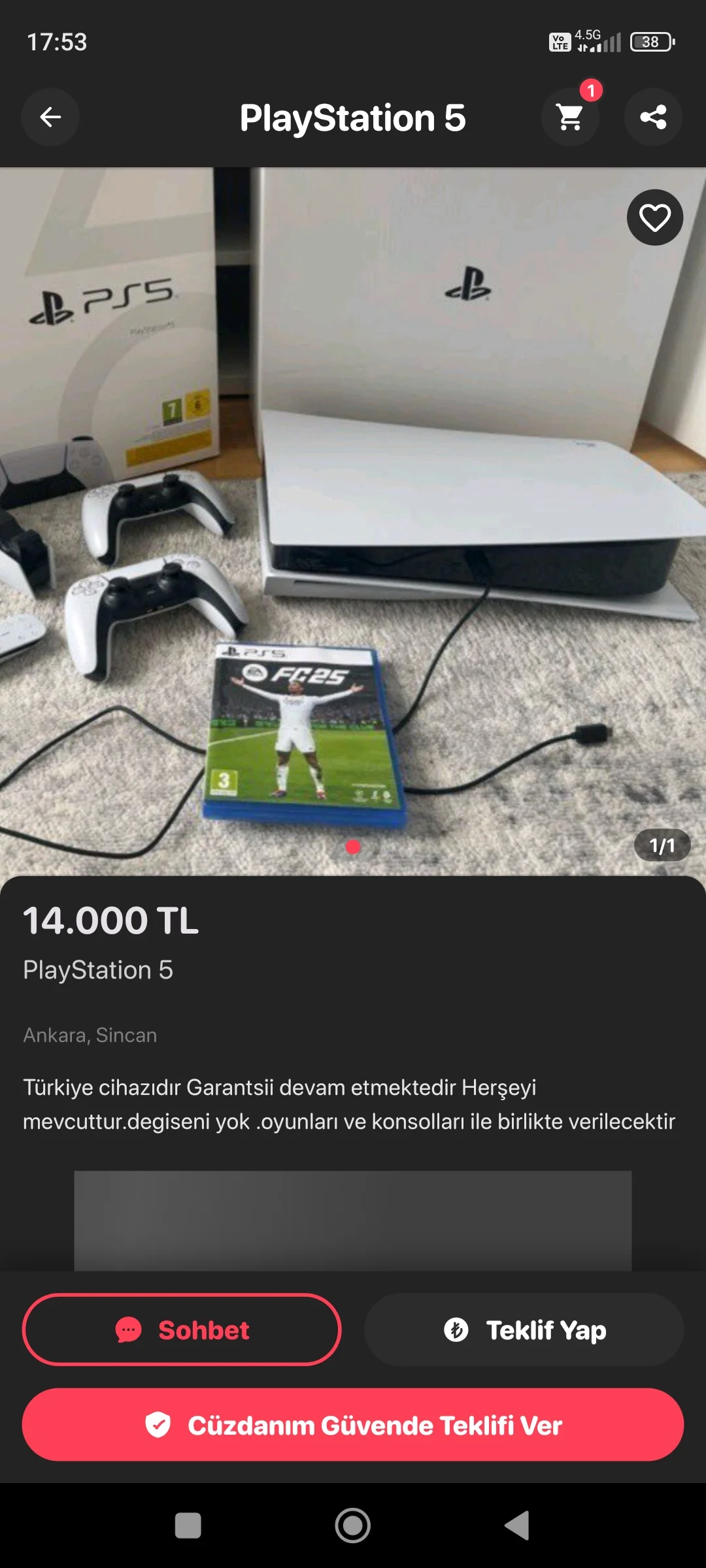Screen dimensions: 706x1568
Task: Start a Sohbet chat with seller
Action: 182,1330
